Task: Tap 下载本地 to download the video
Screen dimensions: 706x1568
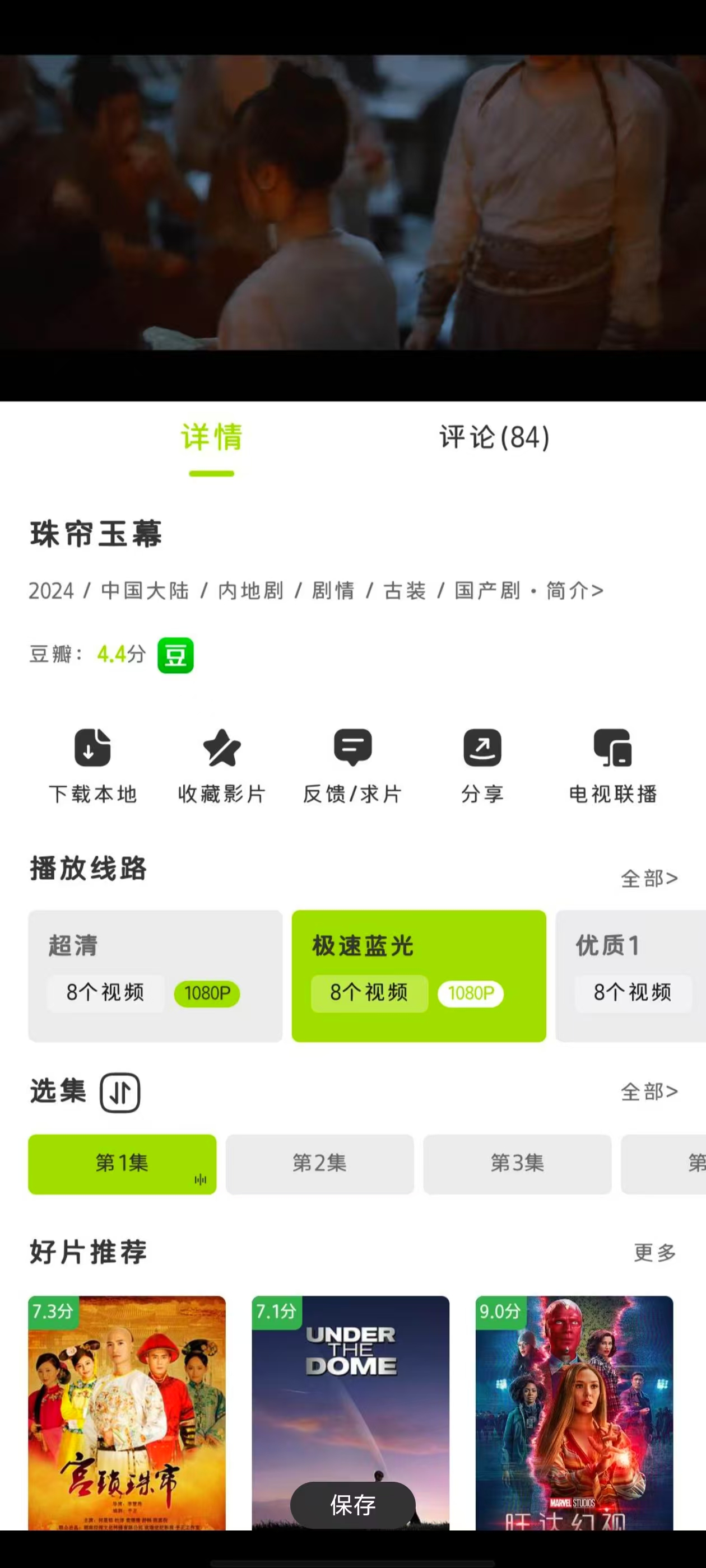Action: [92, 765]
